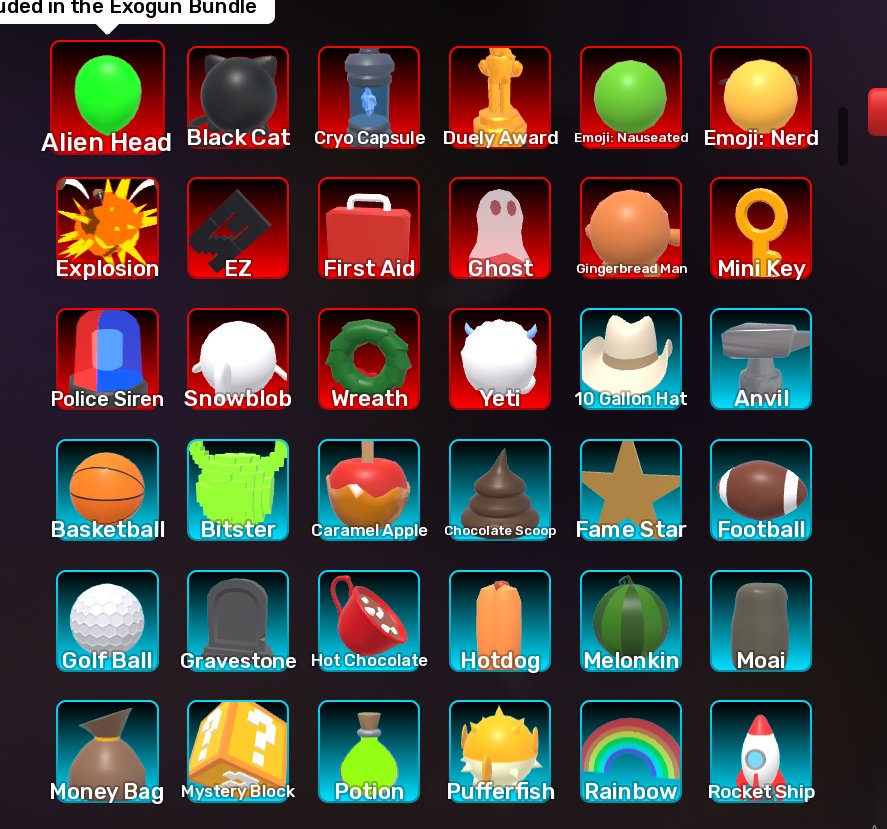887x829 pixels.
Task: Pick the Mini Key item
Action: [761, 228]
